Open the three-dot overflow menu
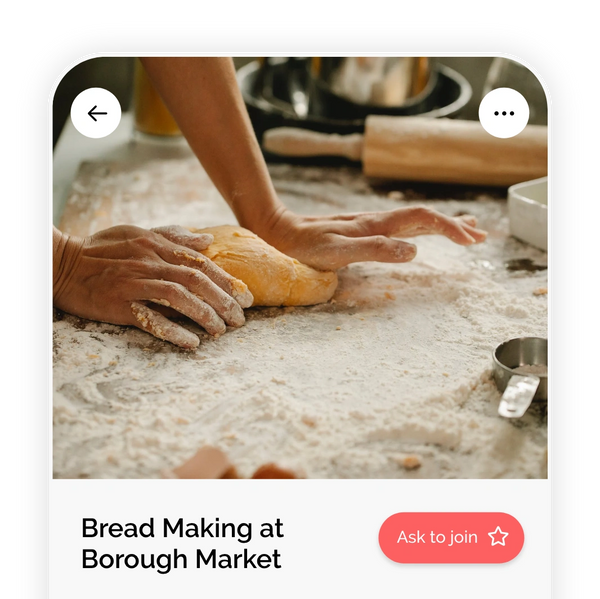 504,113
